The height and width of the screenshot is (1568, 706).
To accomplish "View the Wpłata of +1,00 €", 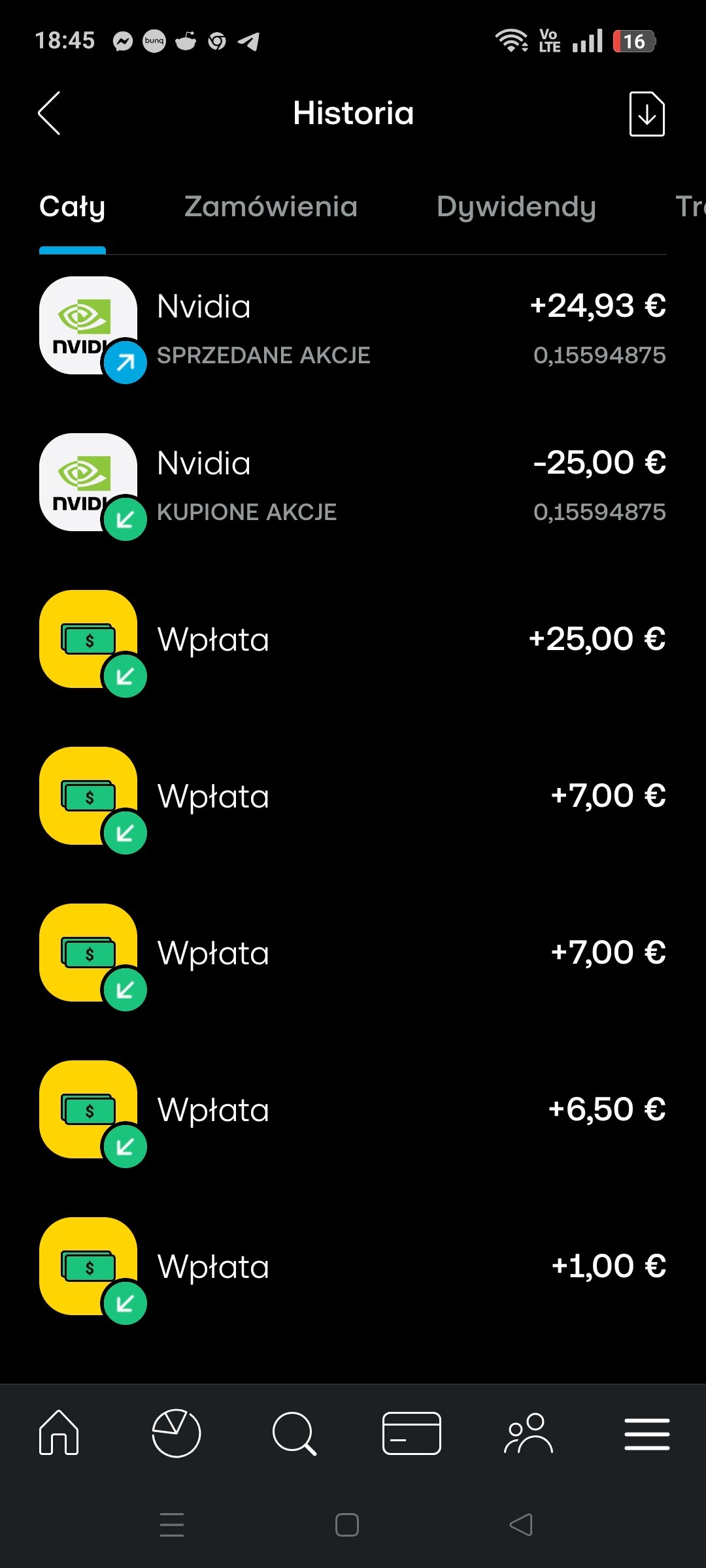I will pos(353,1267).
